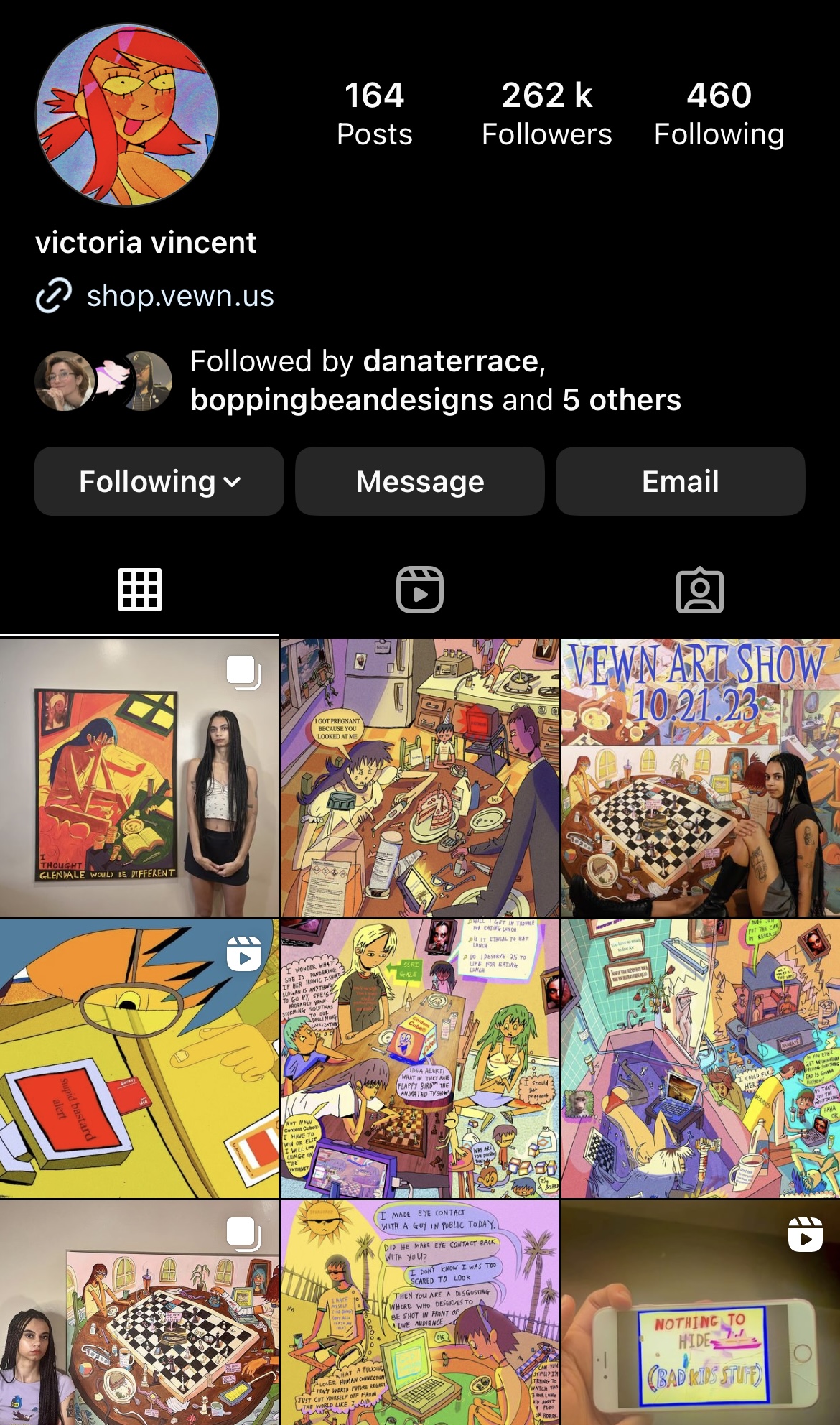The image size is (840, 1425).
Task: Switch to the Reels tab
Action: [x=420, y=590]
